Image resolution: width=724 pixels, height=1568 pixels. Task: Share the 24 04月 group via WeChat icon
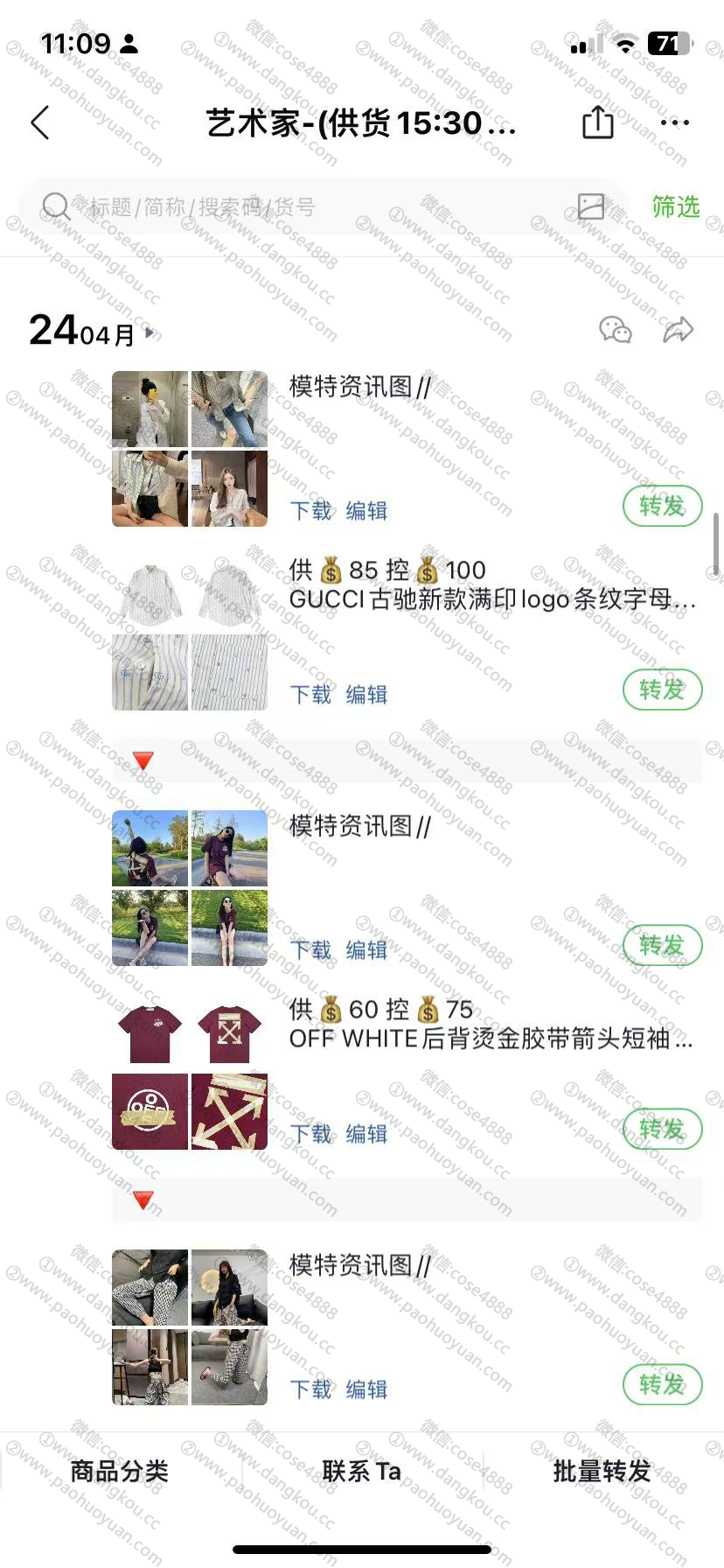(616, 330)
